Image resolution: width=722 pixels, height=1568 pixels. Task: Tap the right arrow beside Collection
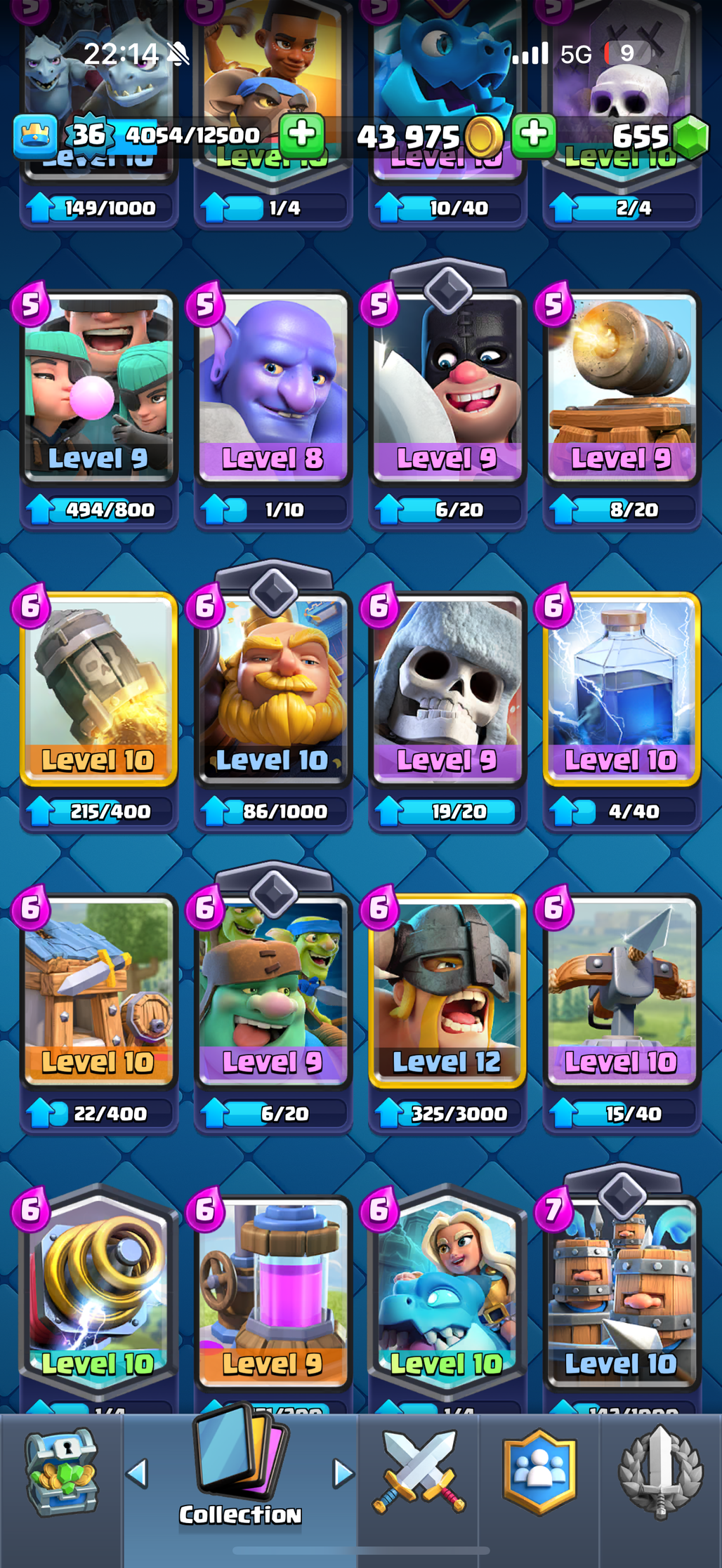[343, 1473]
